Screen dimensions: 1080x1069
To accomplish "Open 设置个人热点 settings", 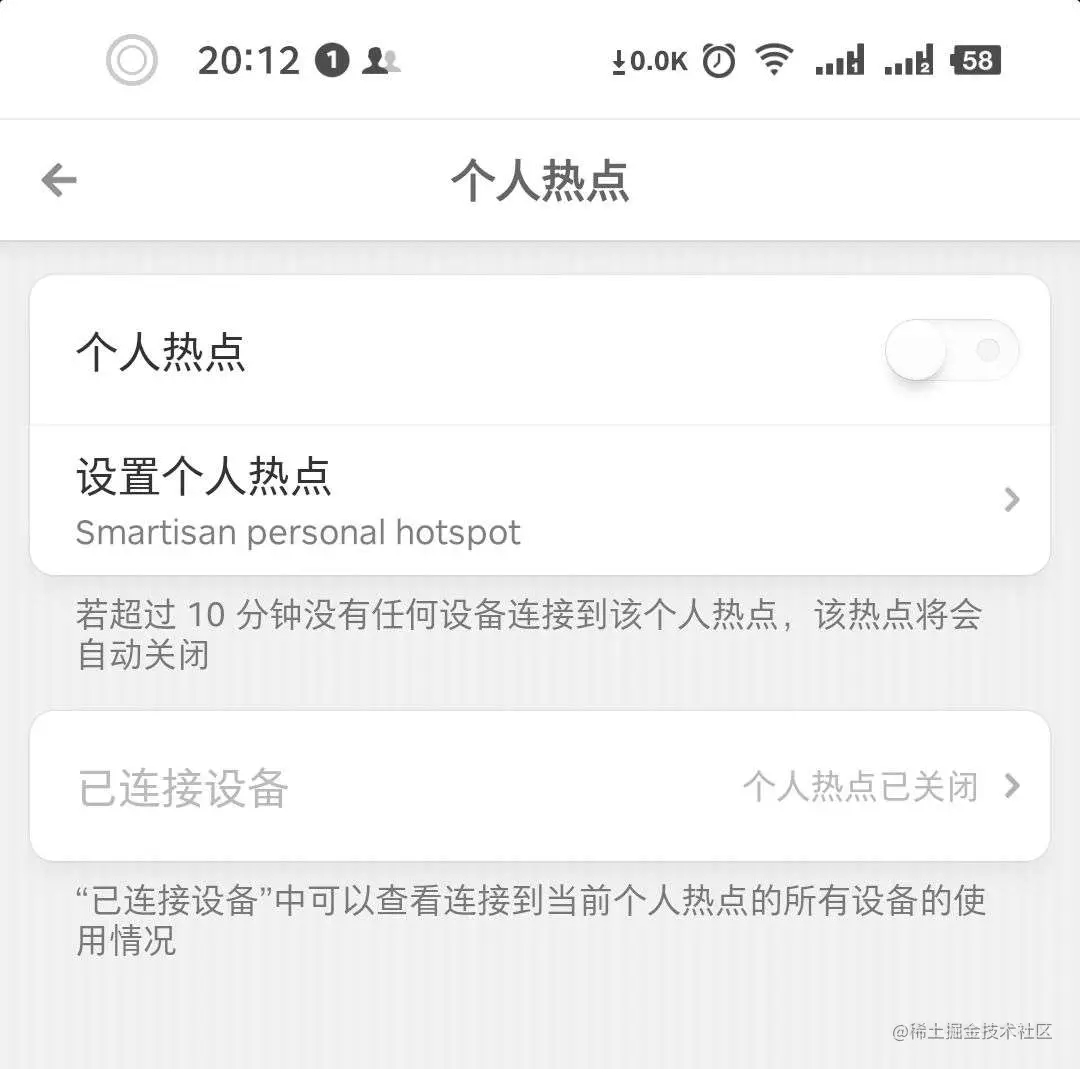I will tap(540, 500).
